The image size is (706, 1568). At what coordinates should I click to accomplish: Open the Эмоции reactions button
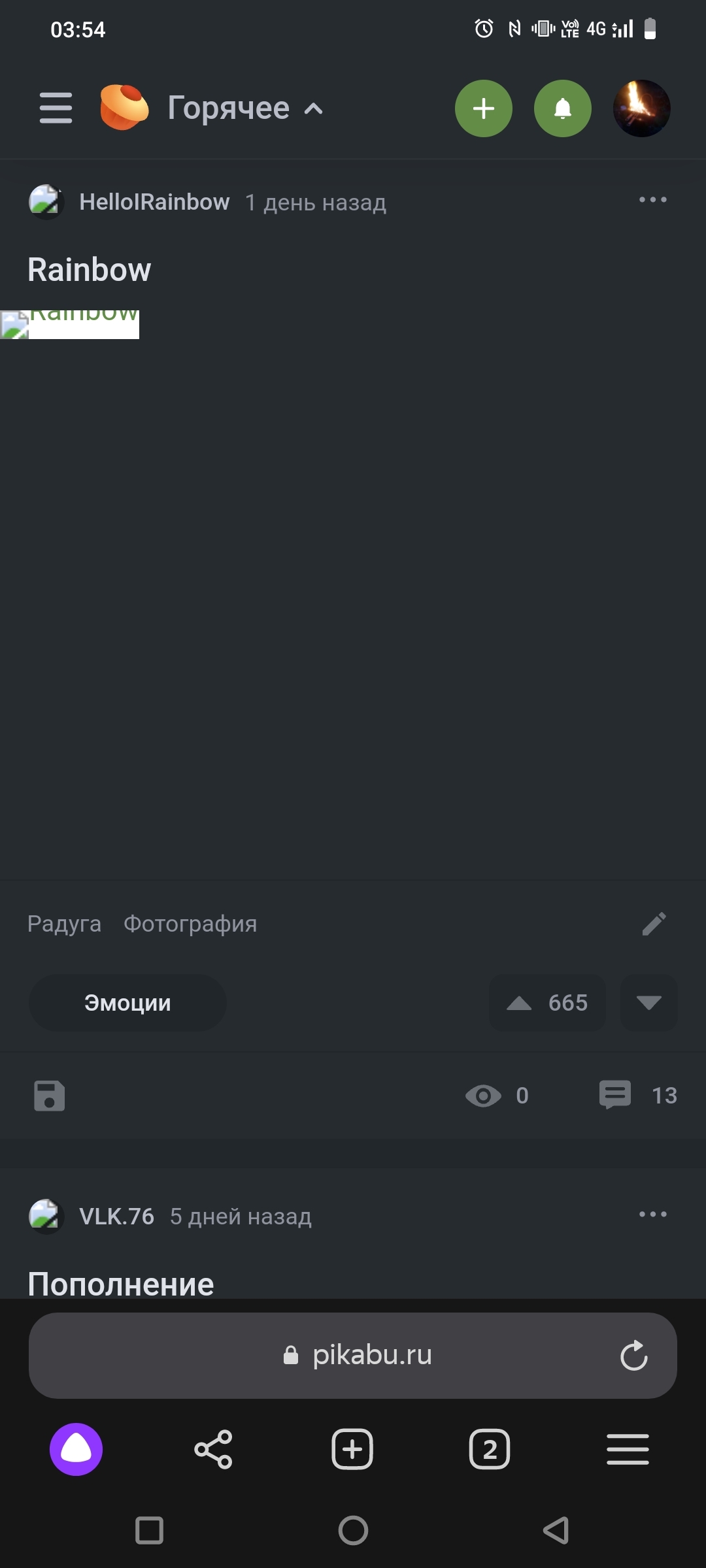[x=127, y=1003]
